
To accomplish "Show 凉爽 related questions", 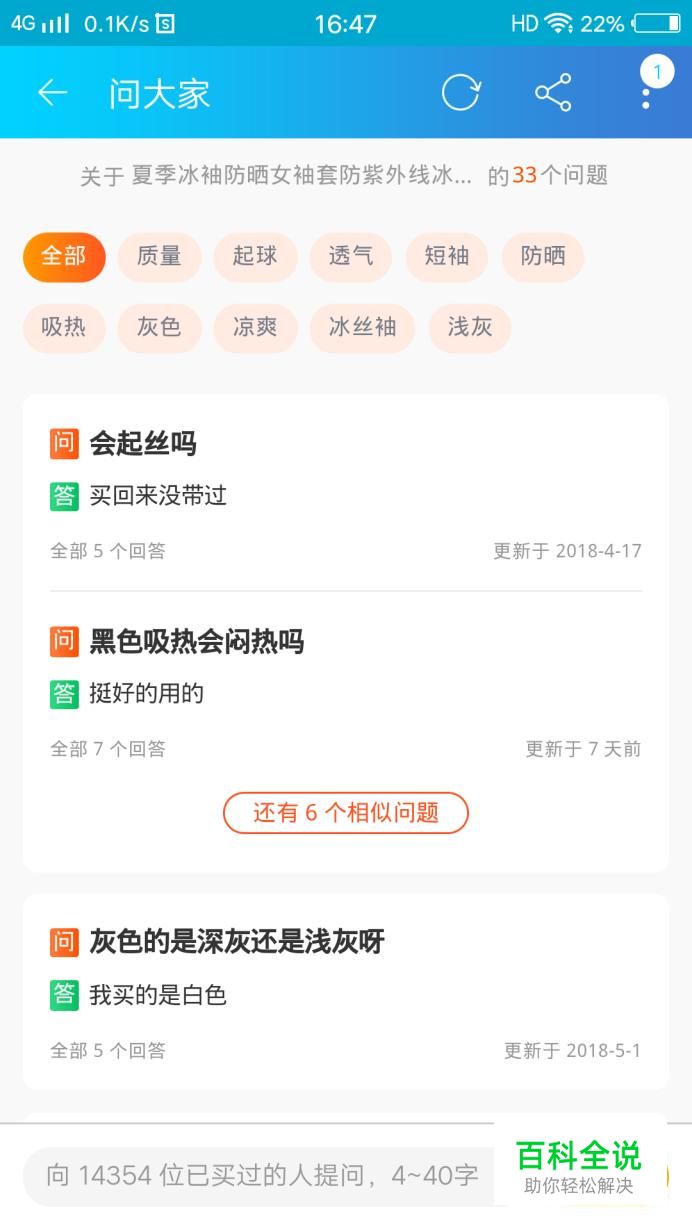I will click(x=255, y=328).
